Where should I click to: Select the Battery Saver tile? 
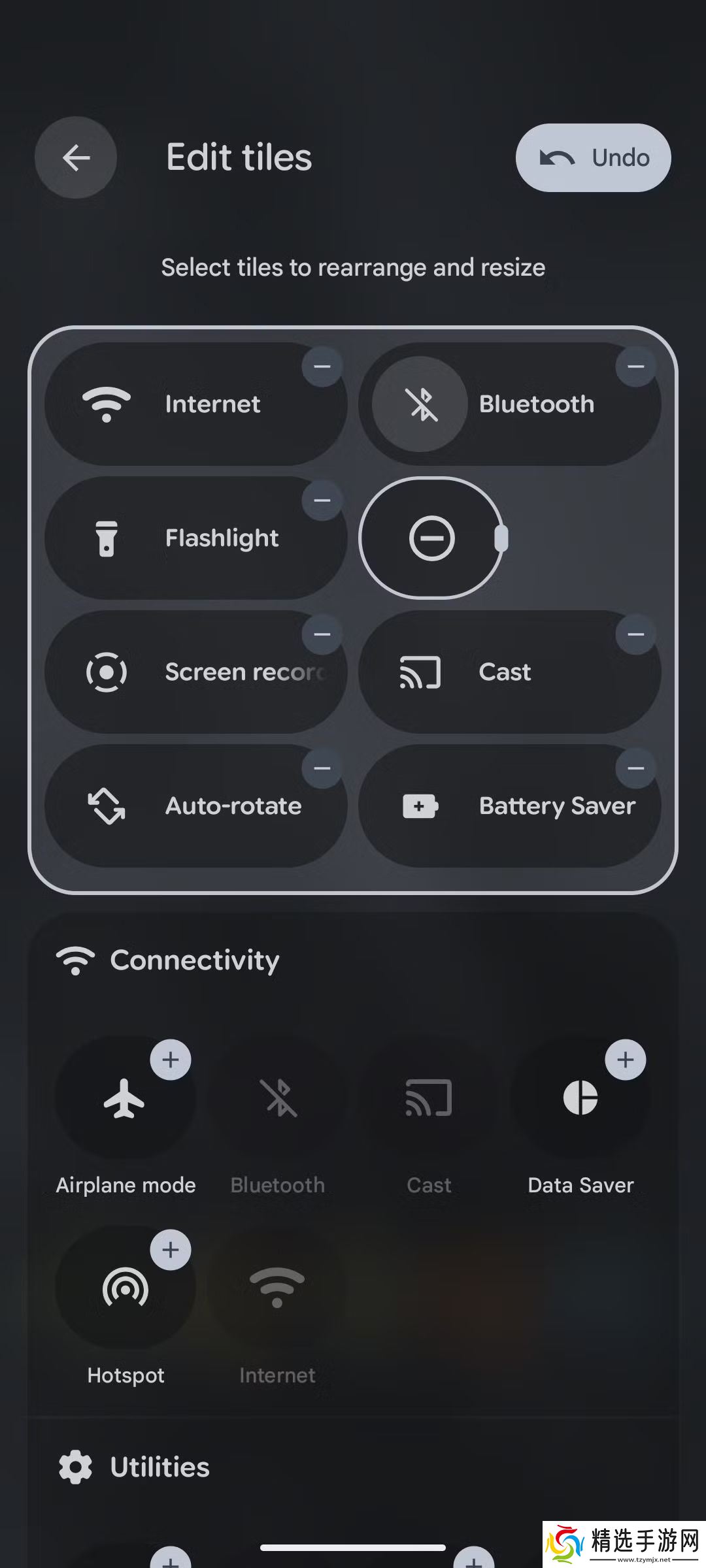[x=510, y=806]
